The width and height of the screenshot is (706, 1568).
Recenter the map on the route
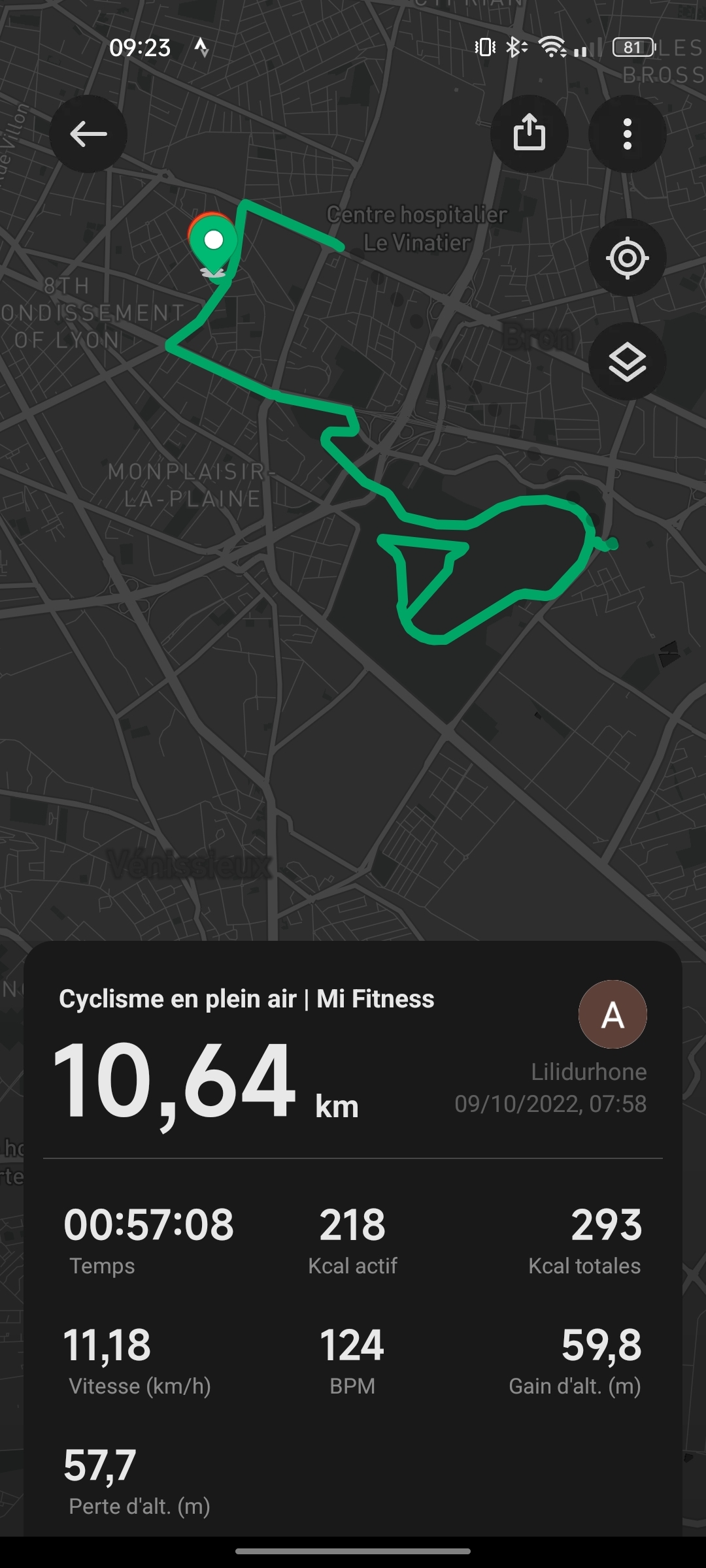coord(627,257)
